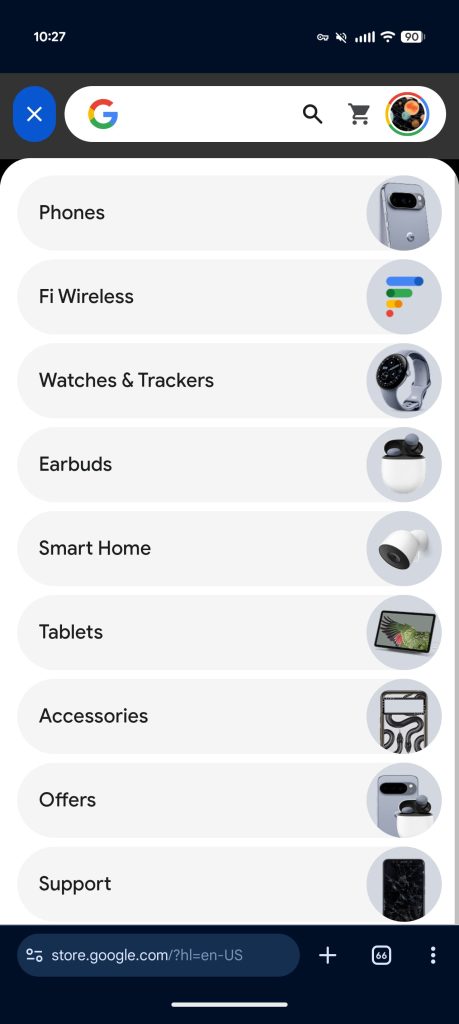
Task: Open the Phones category
Action: (229, 213)
